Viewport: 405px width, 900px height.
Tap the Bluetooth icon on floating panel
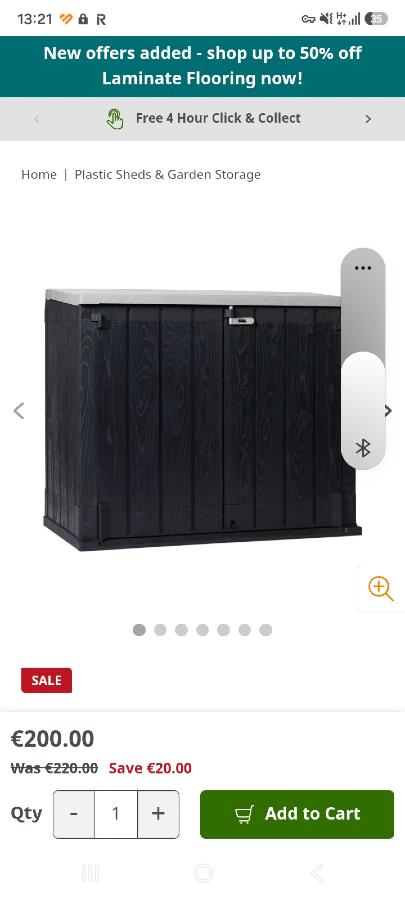coord(363,448)
